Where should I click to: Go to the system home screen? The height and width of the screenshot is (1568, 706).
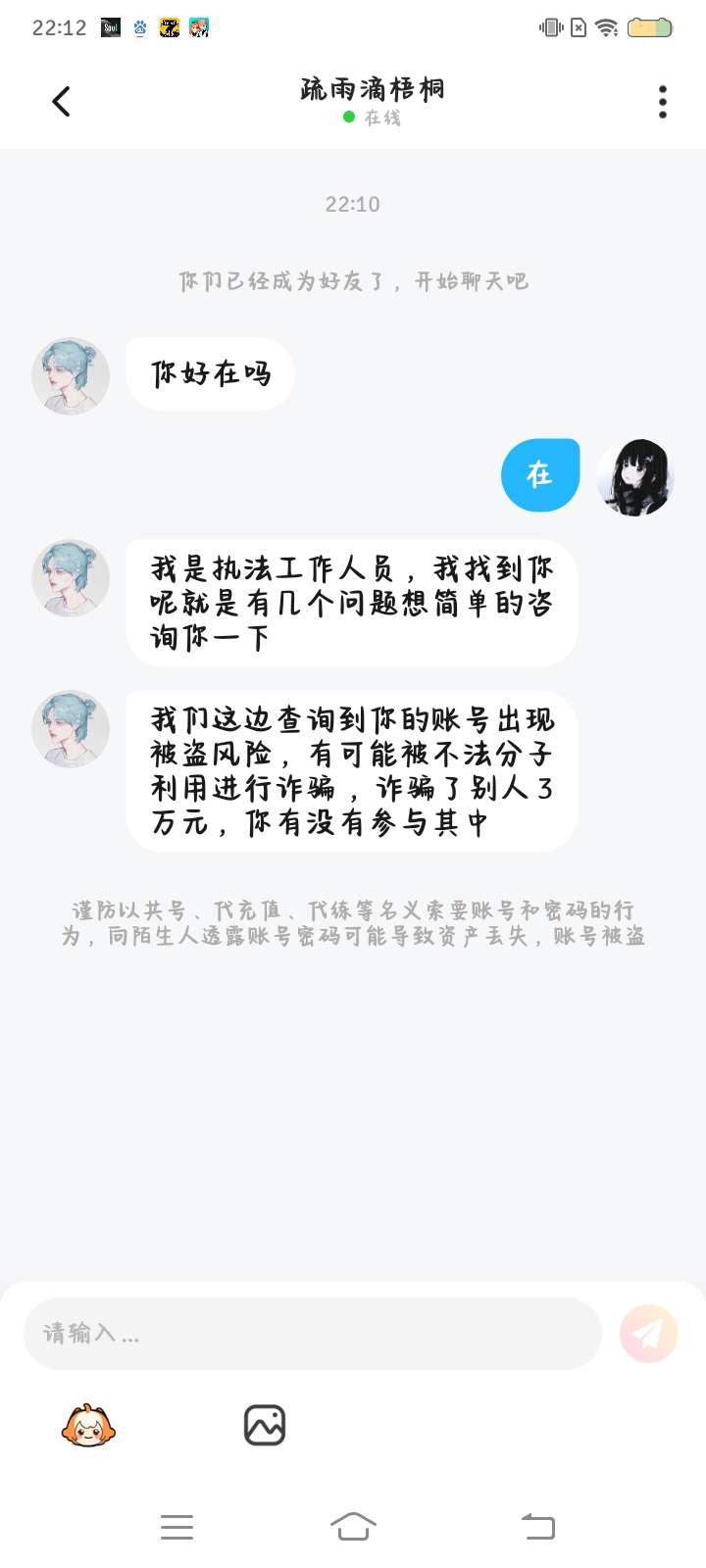(353, 1527)
